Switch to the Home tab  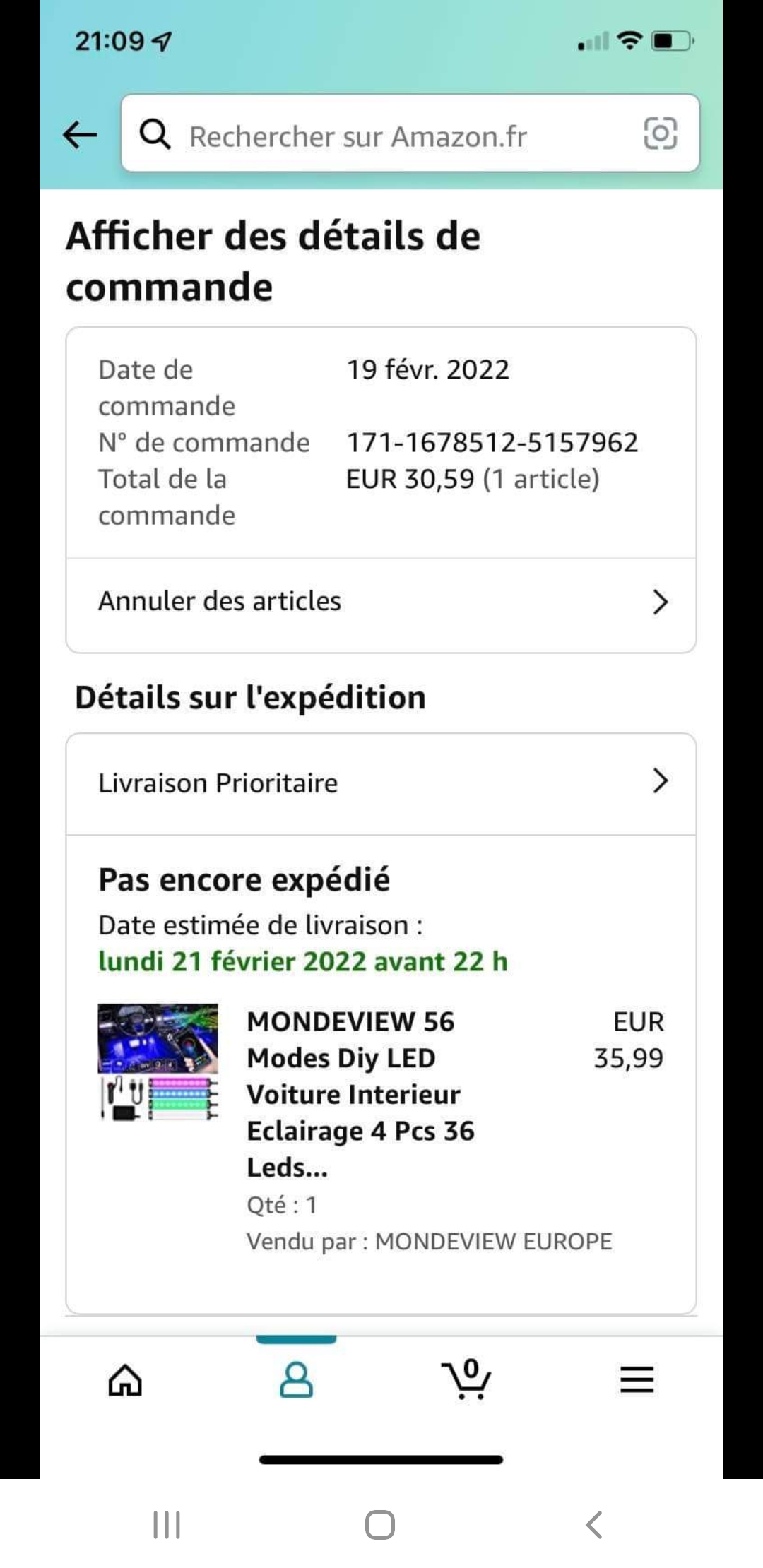[125, 1379]
